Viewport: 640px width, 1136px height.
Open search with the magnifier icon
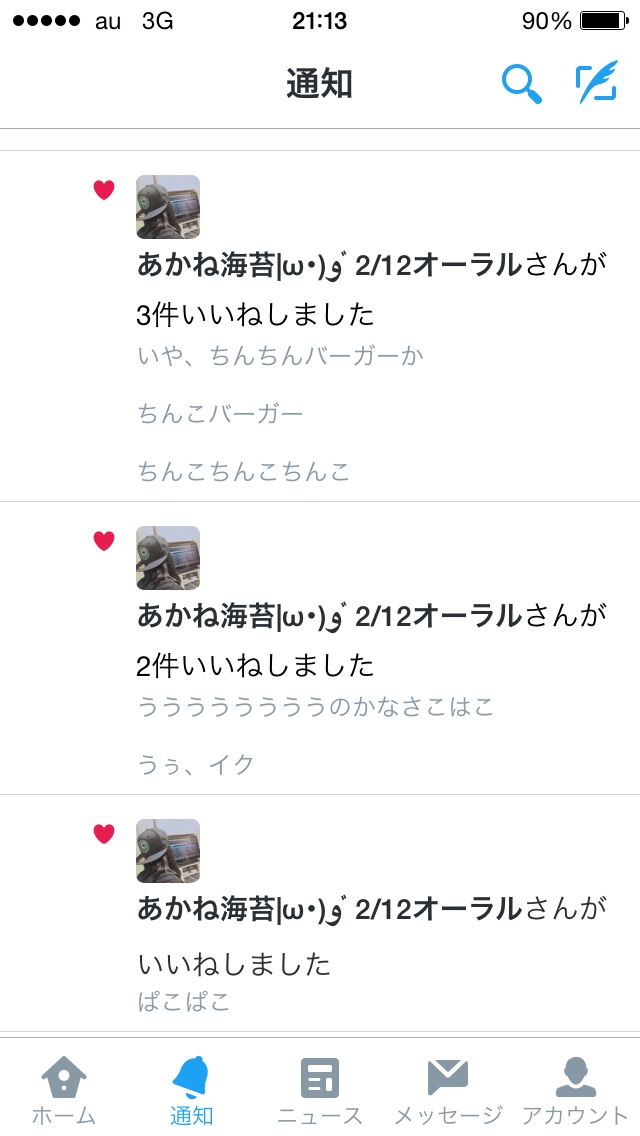(522, 84)
